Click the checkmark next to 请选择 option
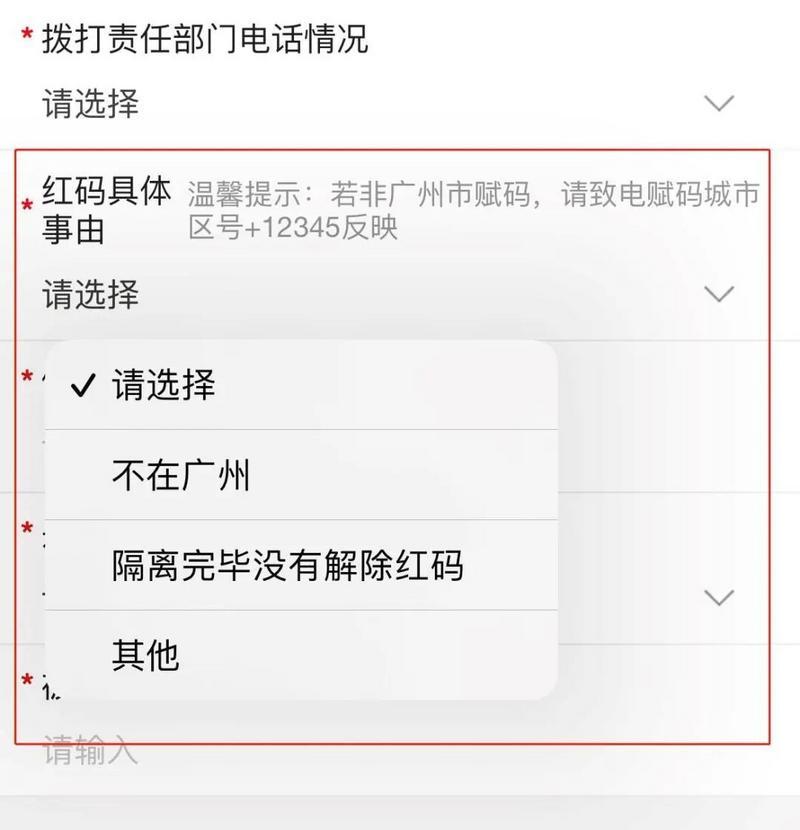 coord(84,385)
